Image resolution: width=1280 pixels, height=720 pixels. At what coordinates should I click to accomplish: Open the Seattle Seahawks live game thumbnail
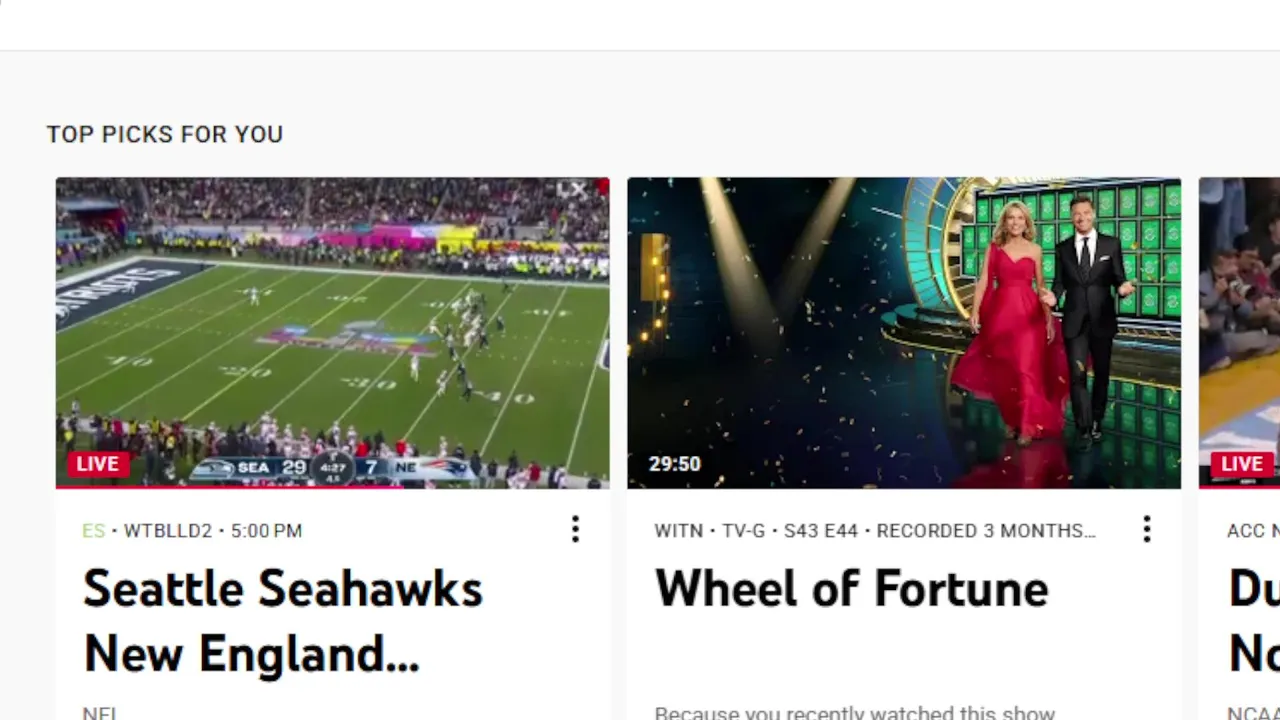[x=332, y=332]
